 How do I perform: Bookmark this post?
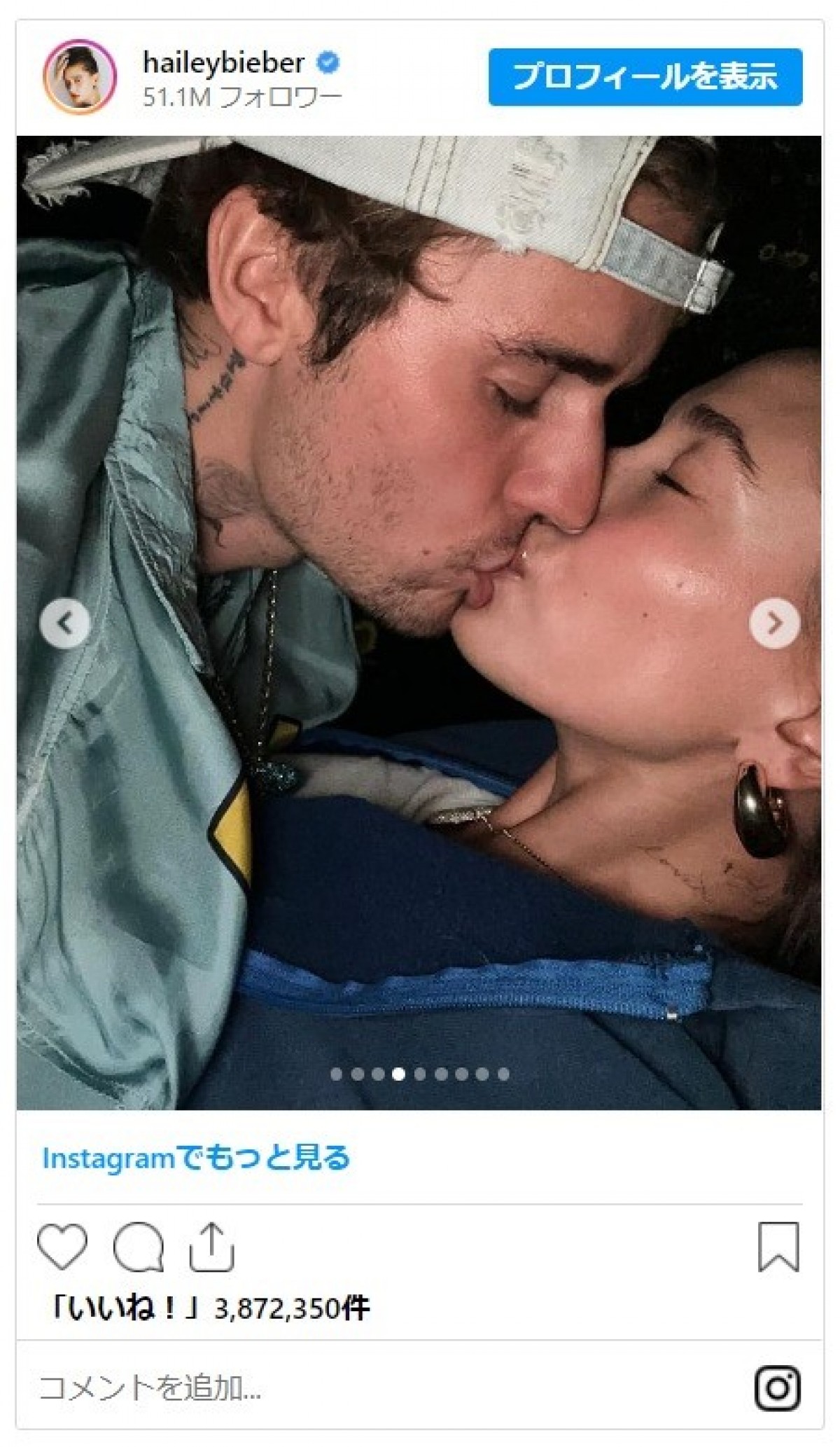778,1247
